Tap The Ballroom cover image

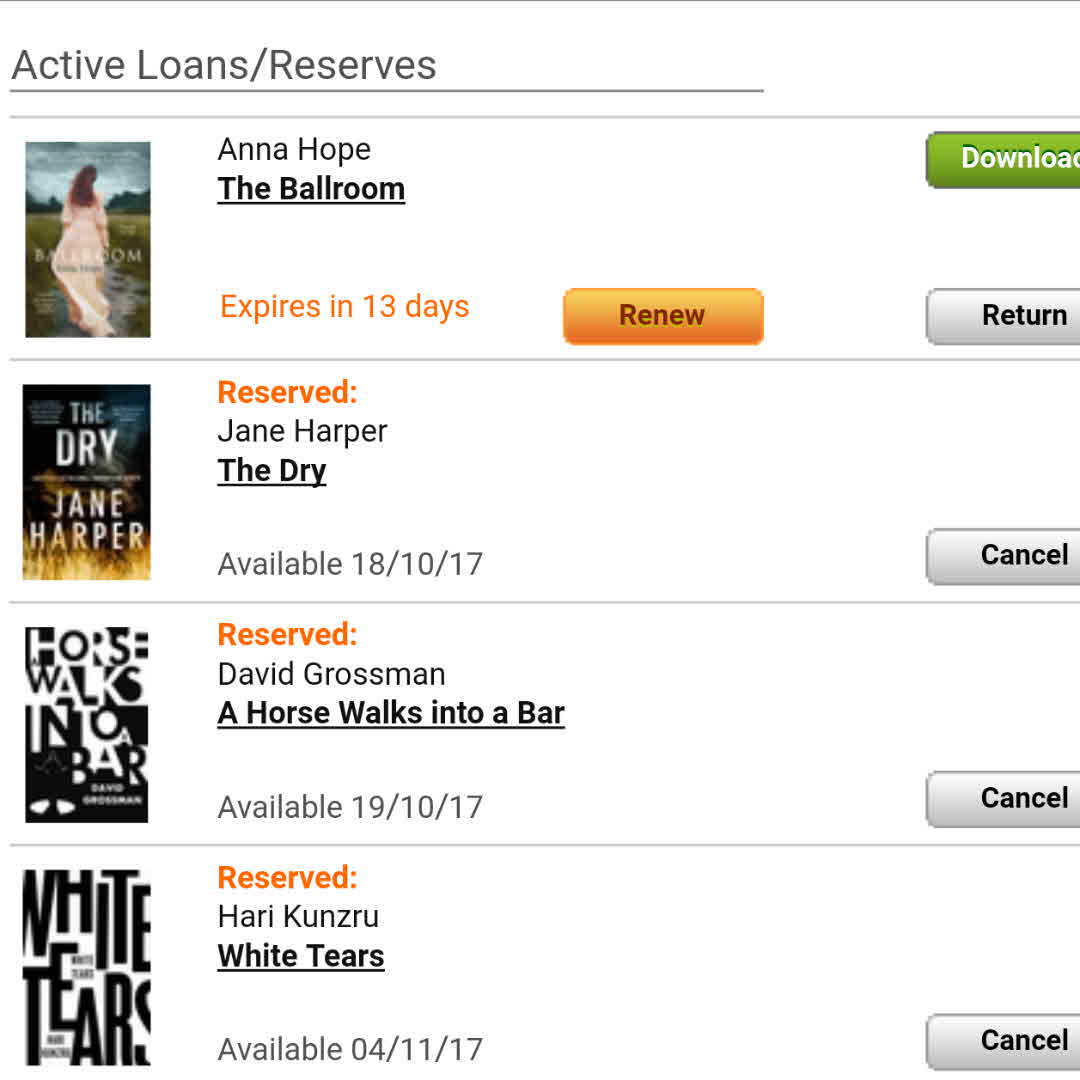pyautogui.click(x=88, y=240)
